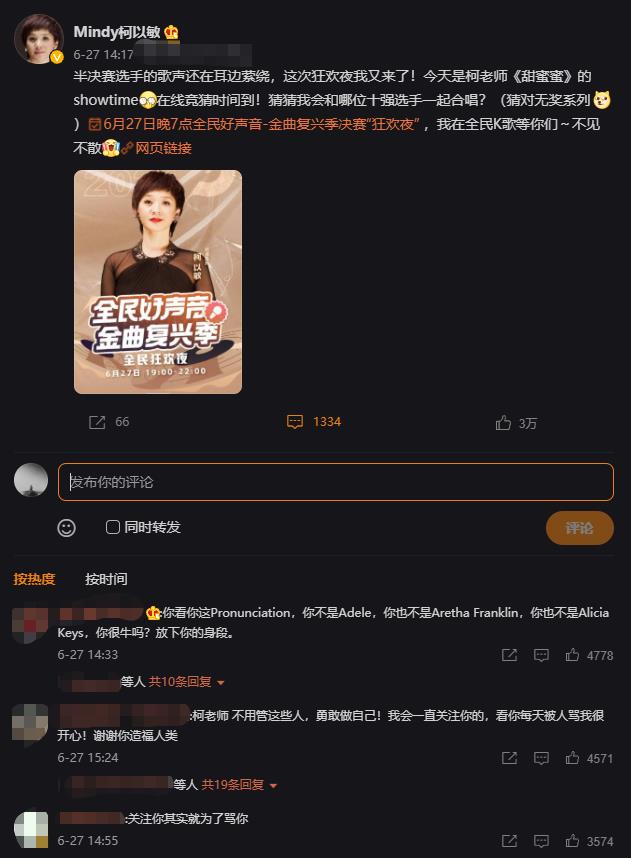Forward the comment posted at 6-27 14:33

(x=509, y=655)
